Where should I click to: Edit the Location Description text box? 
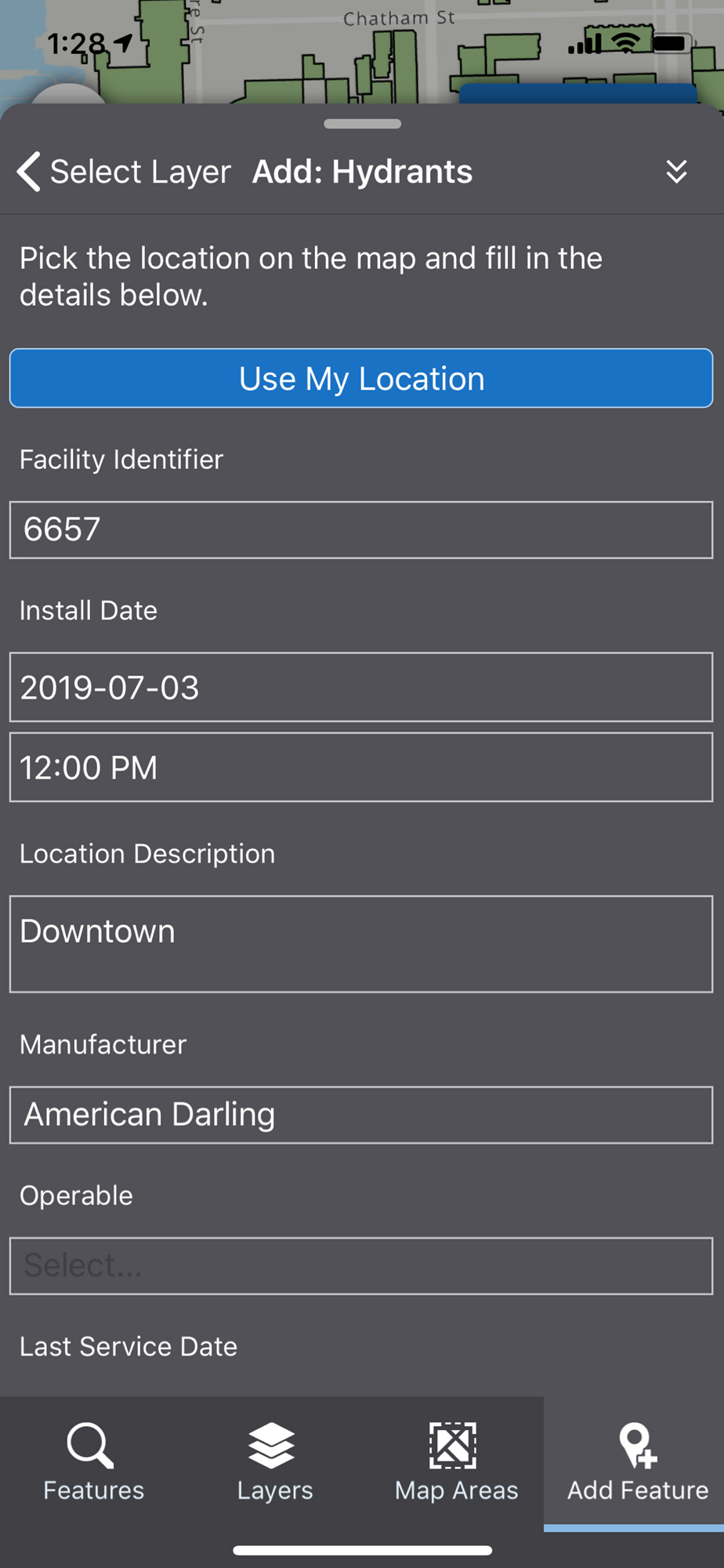[x=361, y=944]
